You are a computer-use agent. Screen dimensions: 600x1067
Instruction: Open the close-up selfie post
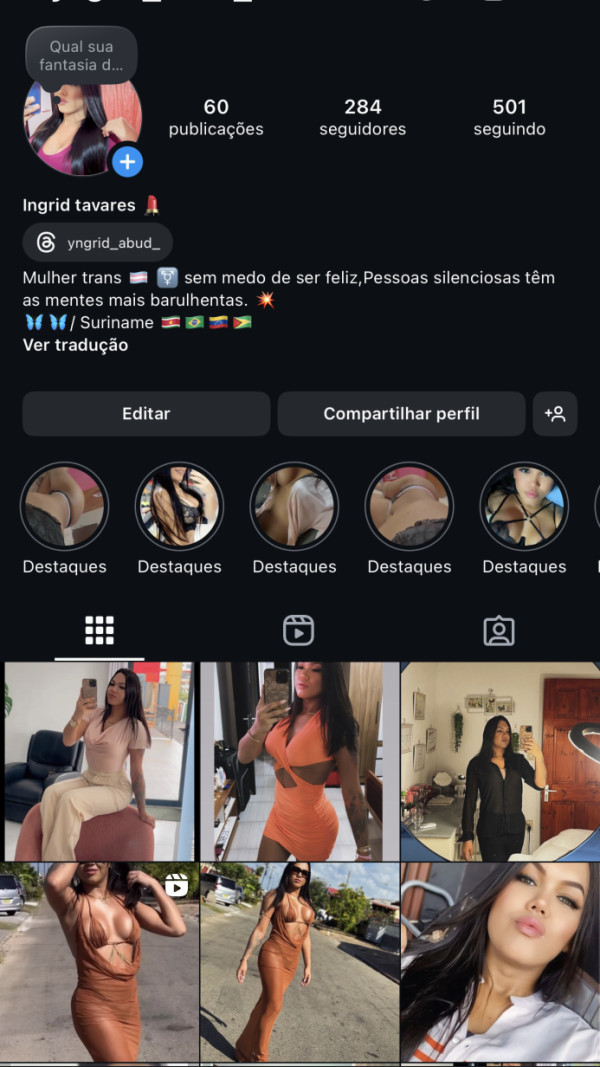point(499,962)
